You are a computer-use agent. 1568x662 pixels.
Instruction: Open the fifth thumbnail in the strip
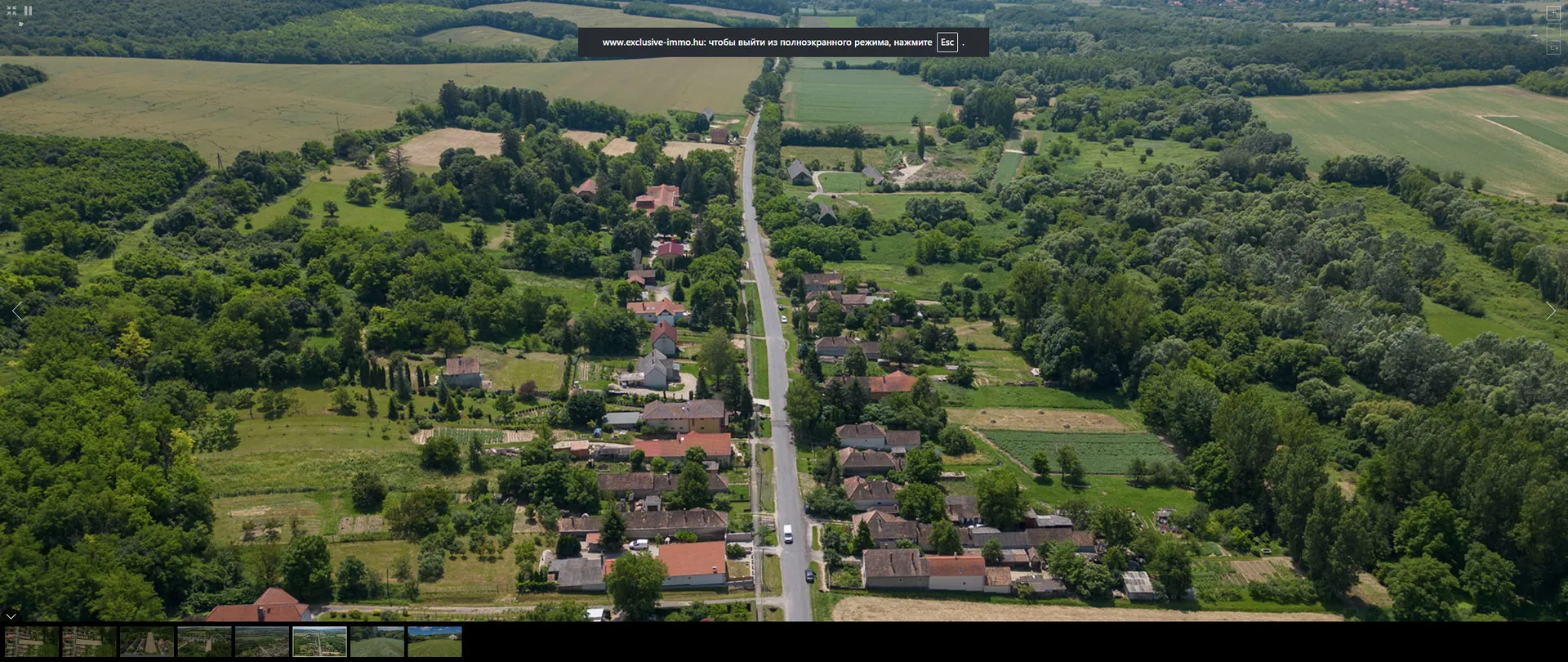pyautogui.click(x=262, y=642)
